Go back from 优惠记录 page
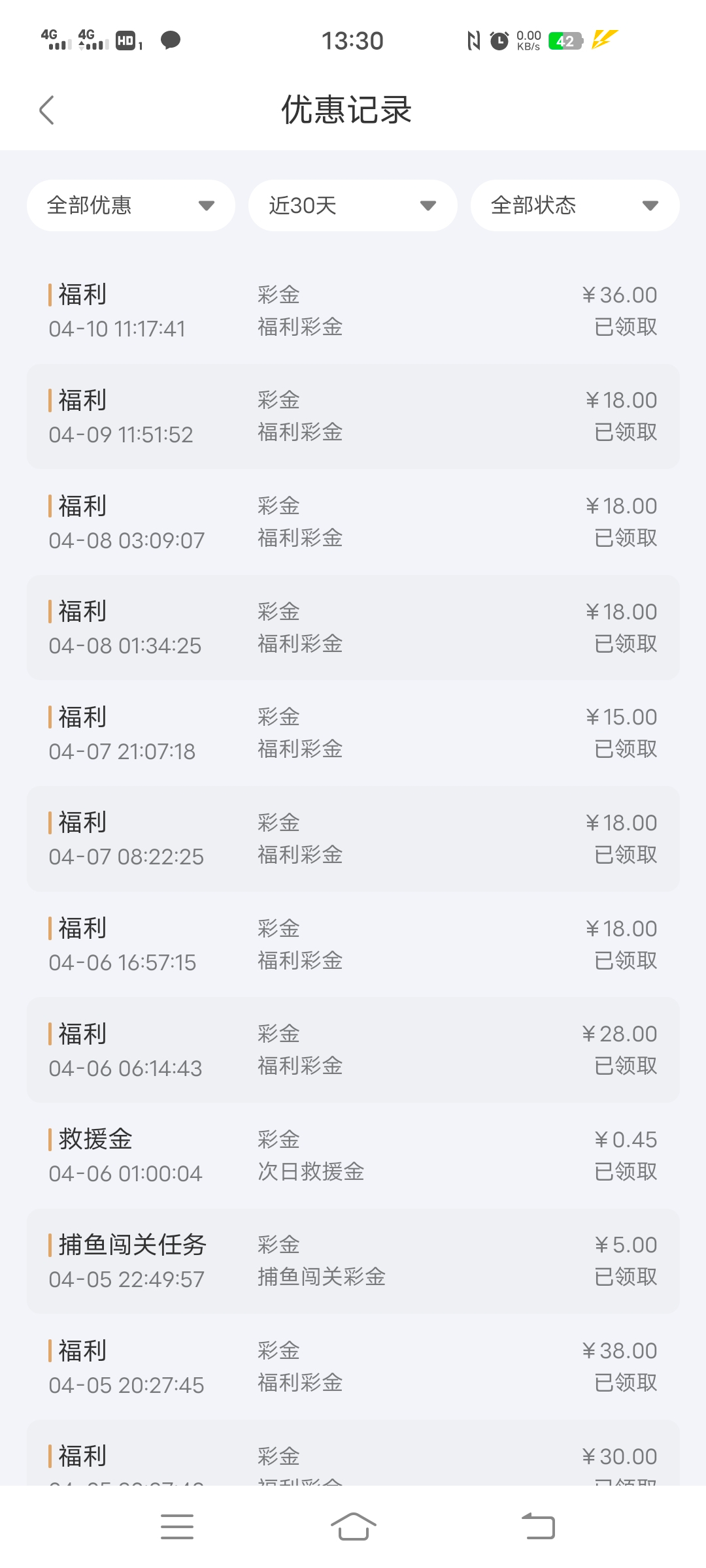The image size is (706, 1568). tap(46, 110)
